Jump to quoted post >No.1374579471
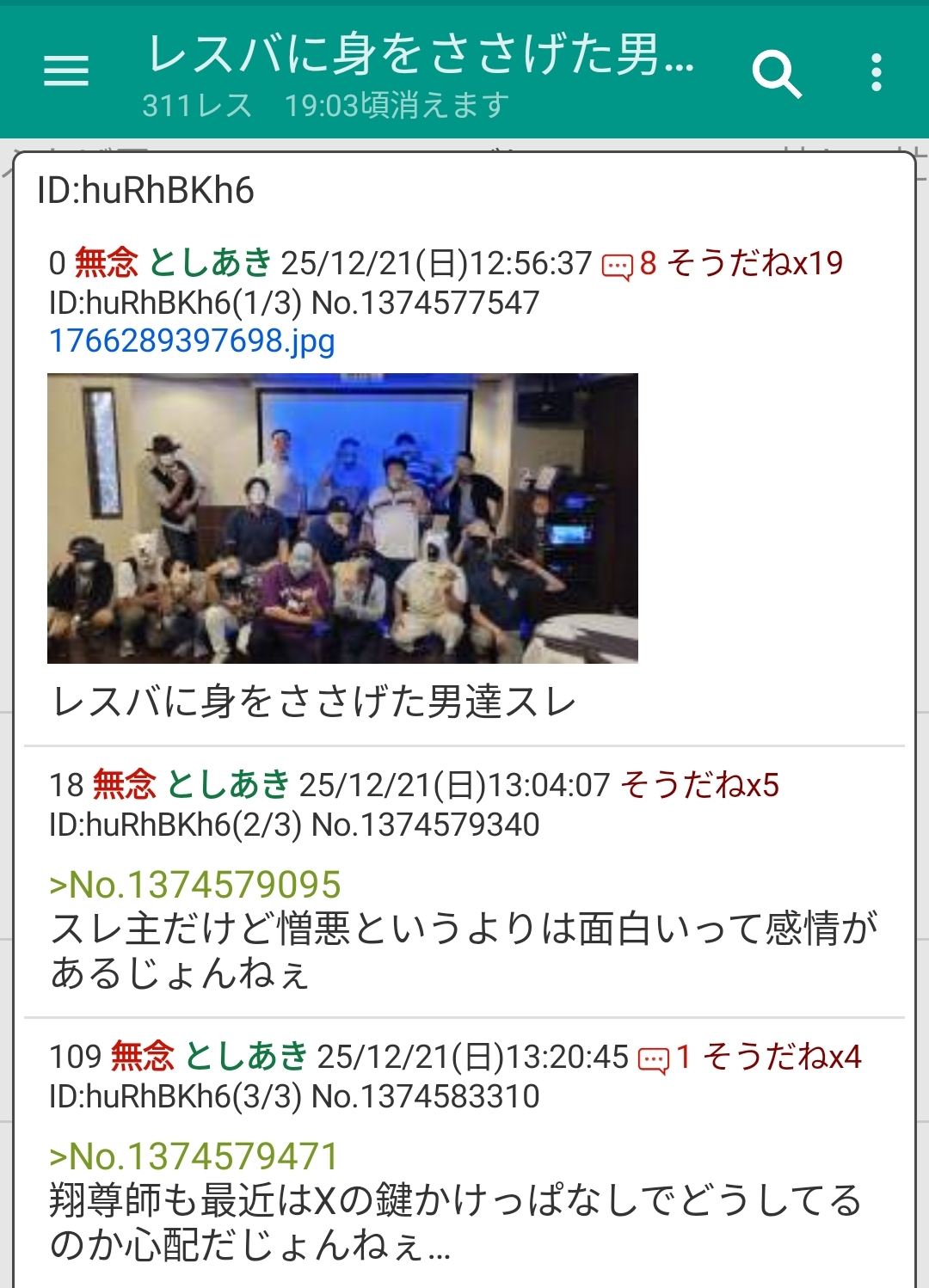The image size is (929, 1288). tap(194, 1156)
